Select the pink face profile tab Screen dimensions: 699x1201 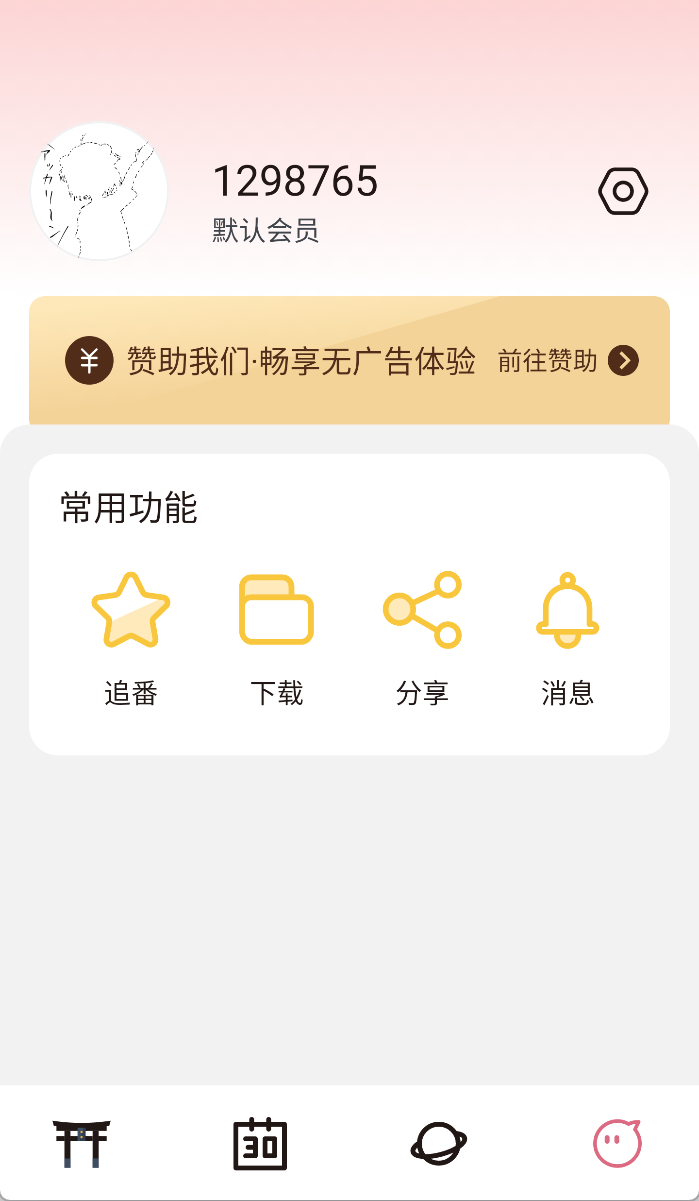pos(617,1144)
